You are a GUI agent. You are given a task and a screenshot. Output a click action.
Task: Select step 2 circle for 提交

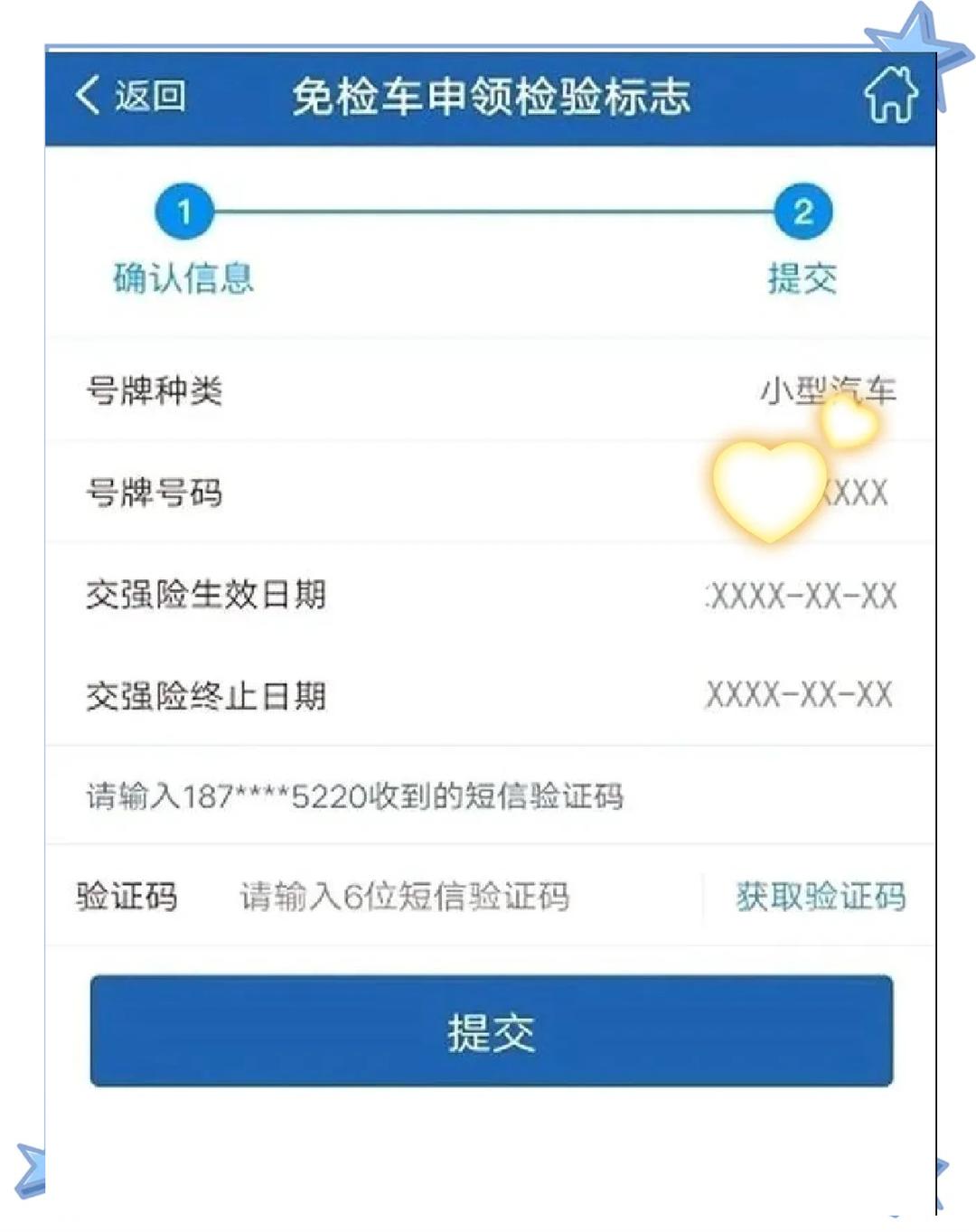coord(802,212)
